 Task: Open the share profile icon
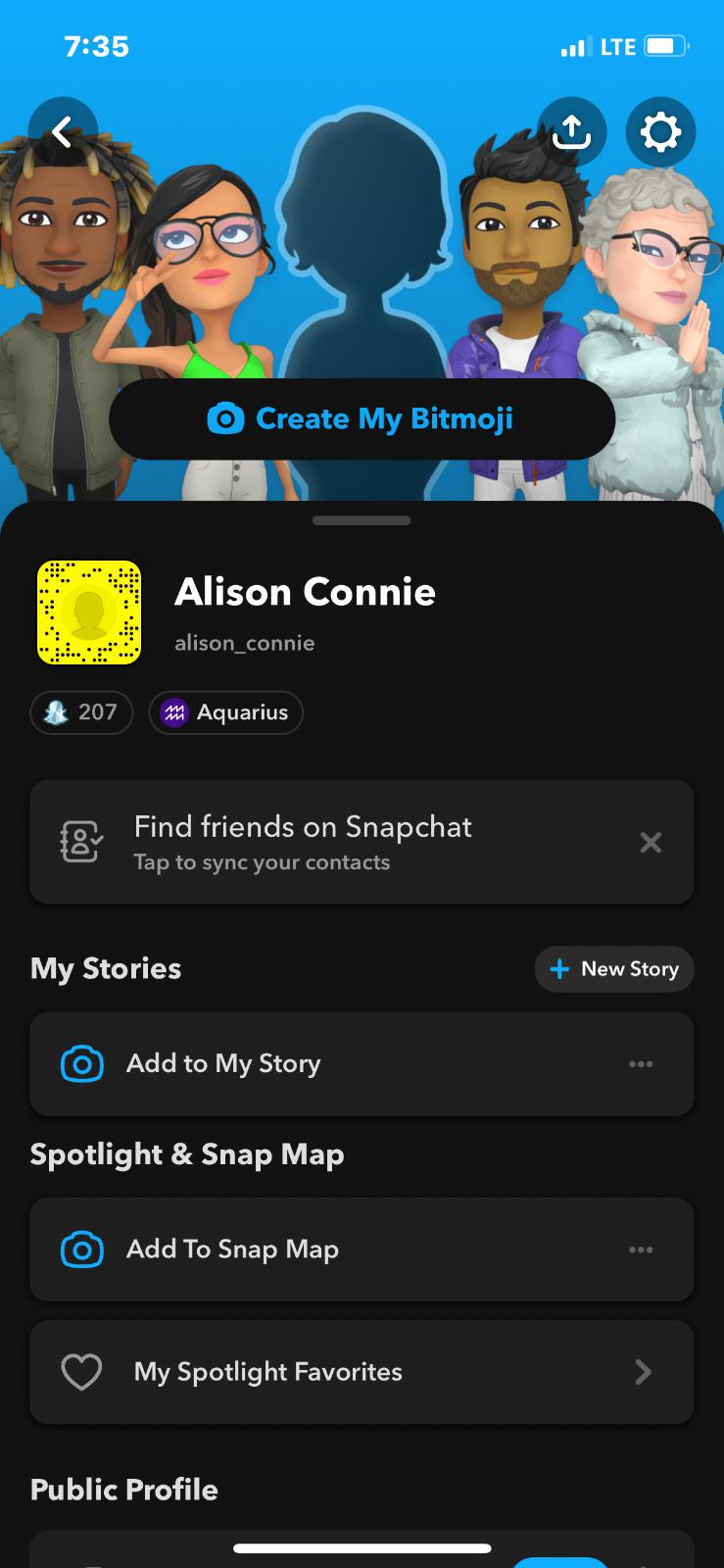tap(572, 131)
